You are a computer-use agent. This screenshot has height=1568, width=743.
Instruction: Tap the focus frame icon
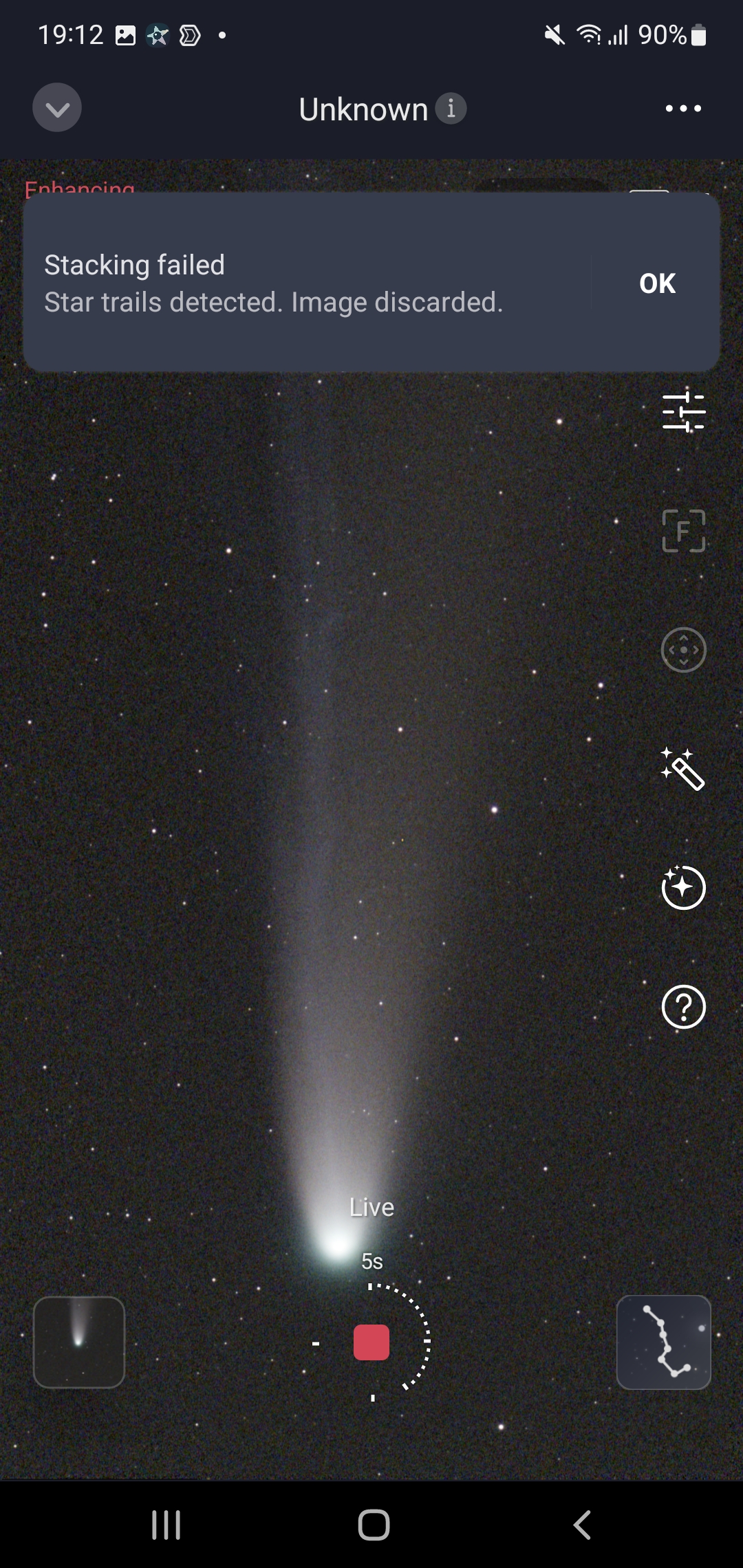click(683, 531)
